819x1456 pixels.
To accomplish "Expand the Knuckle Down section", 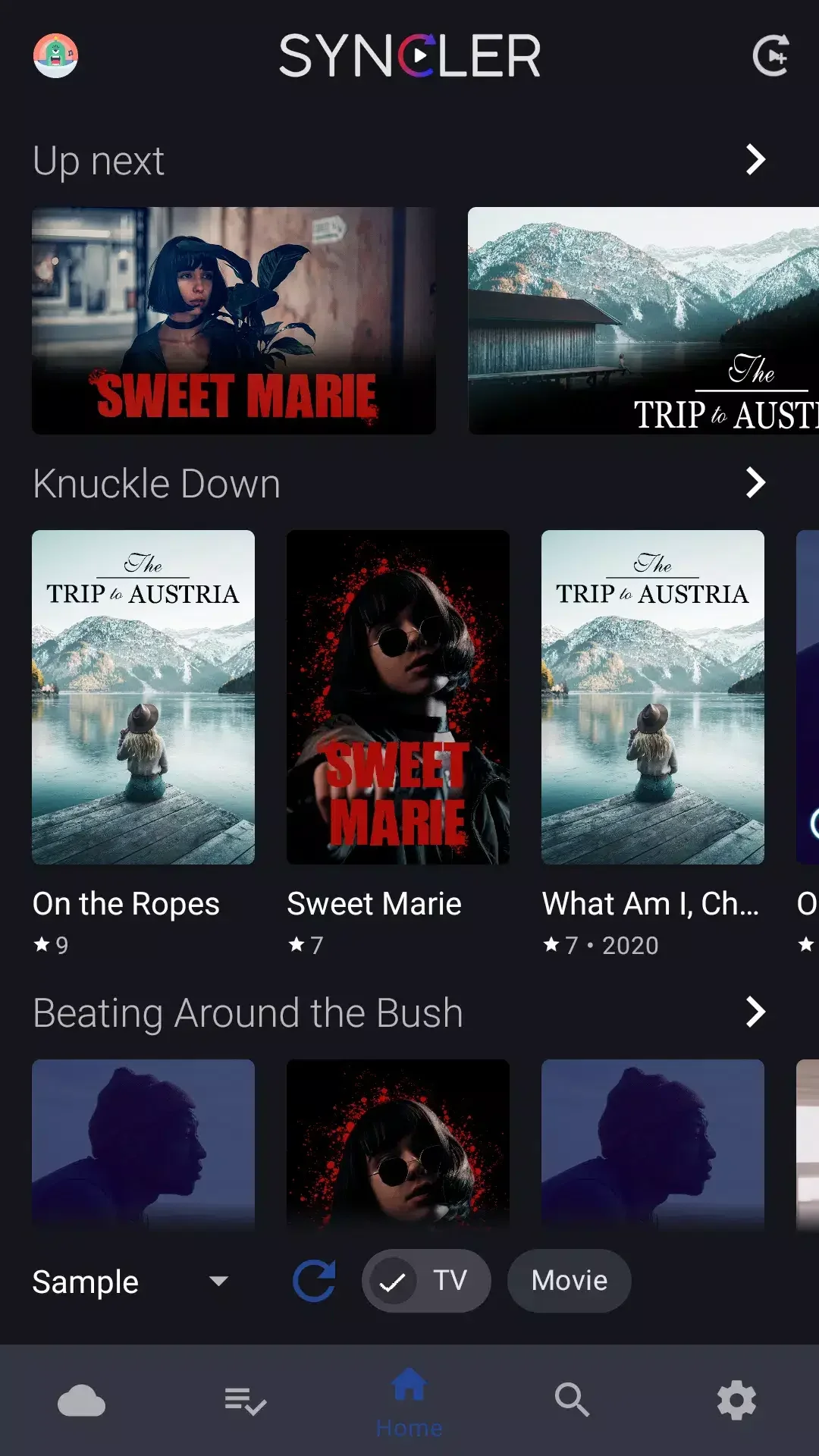I will (x=755, y=483).
